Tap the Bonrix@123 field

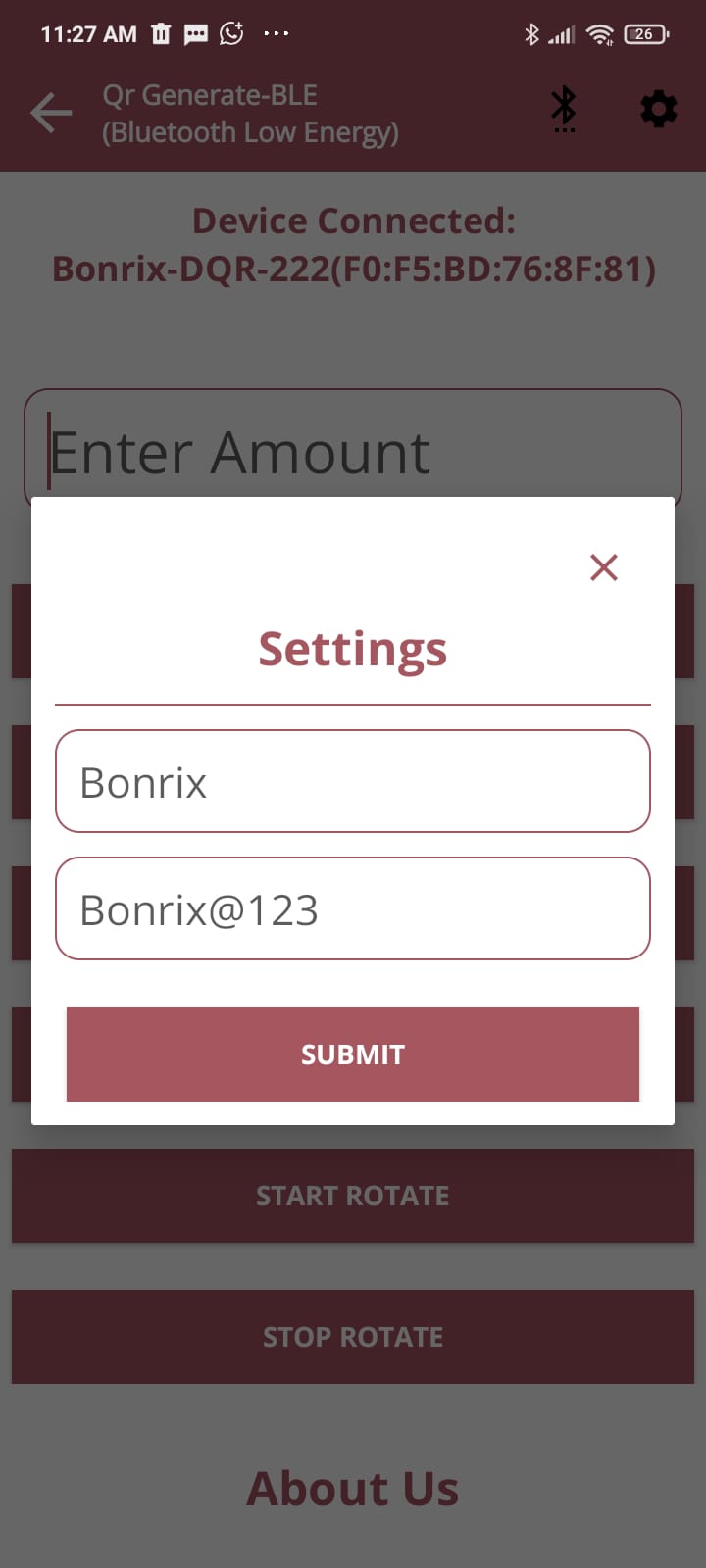[x=353, y=908]
